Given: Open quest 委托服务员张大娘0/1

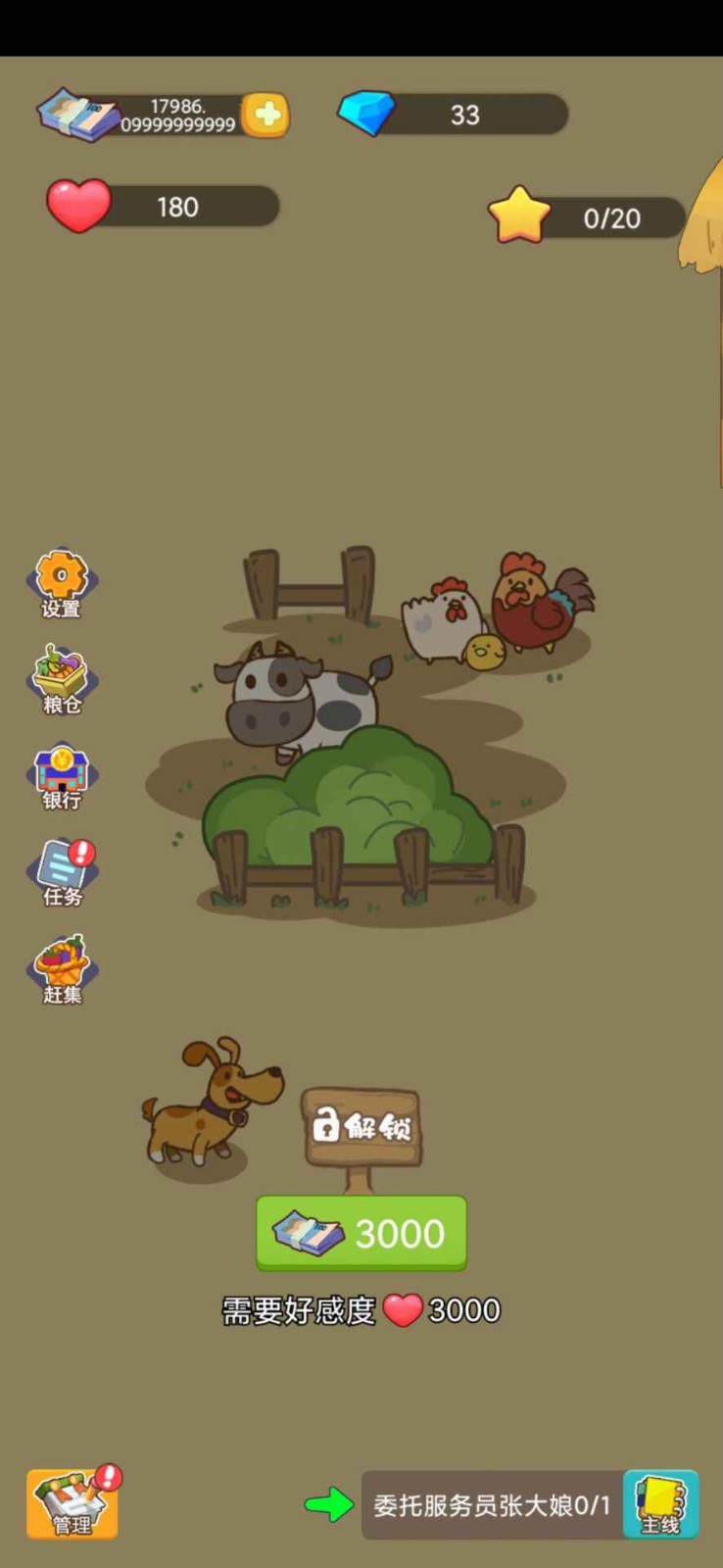Looking at the screenshot, I should [x=492, y=1505].
